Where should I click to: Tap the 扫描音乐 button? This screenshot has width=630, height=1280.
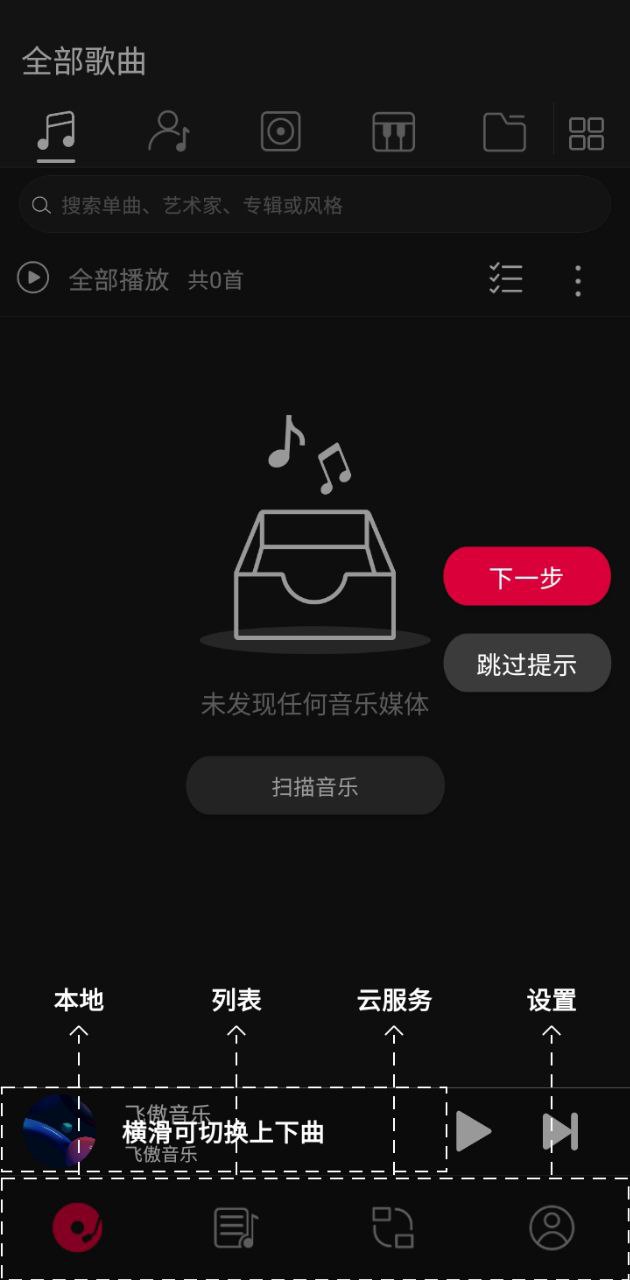tap(315, 787)
